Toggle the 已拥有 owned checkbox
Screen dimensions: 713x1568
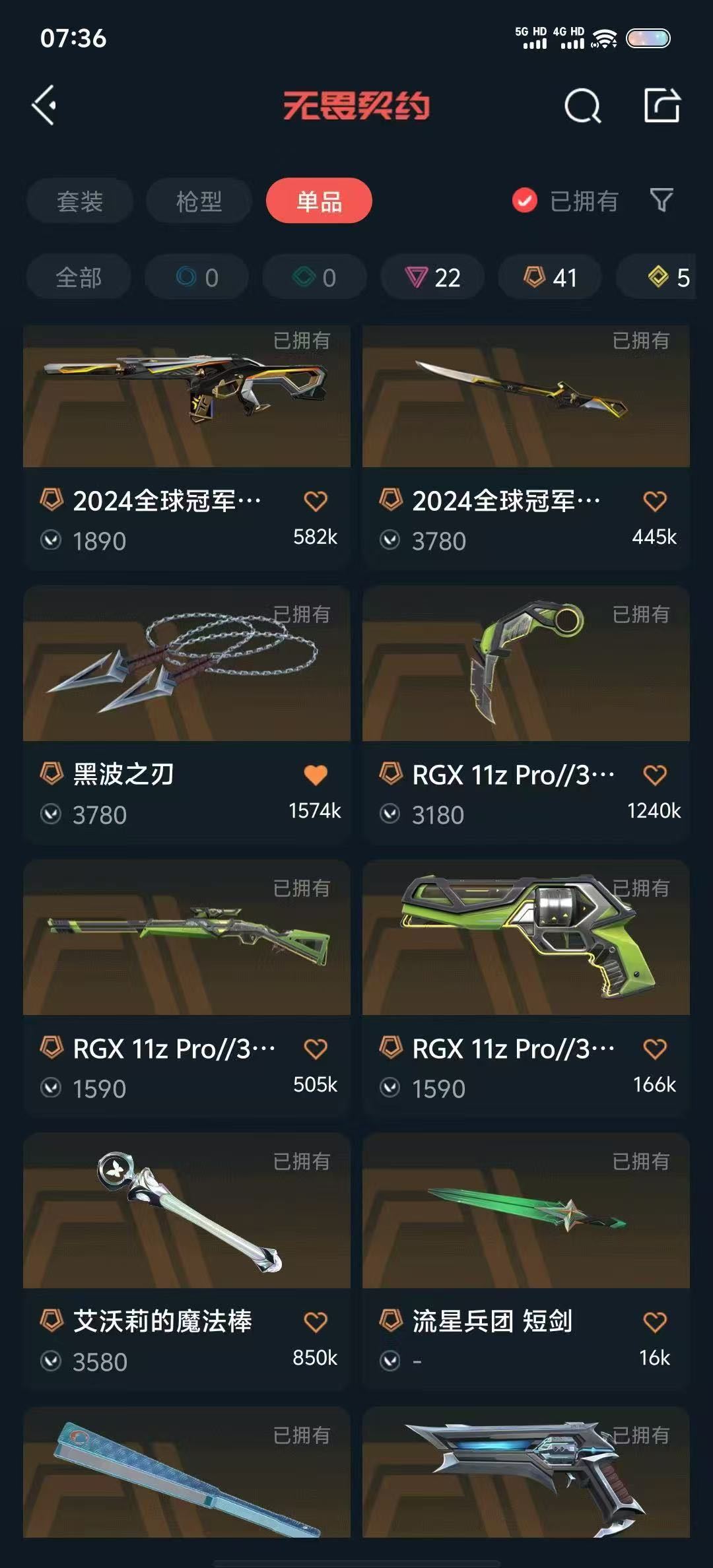click(524, 201)
